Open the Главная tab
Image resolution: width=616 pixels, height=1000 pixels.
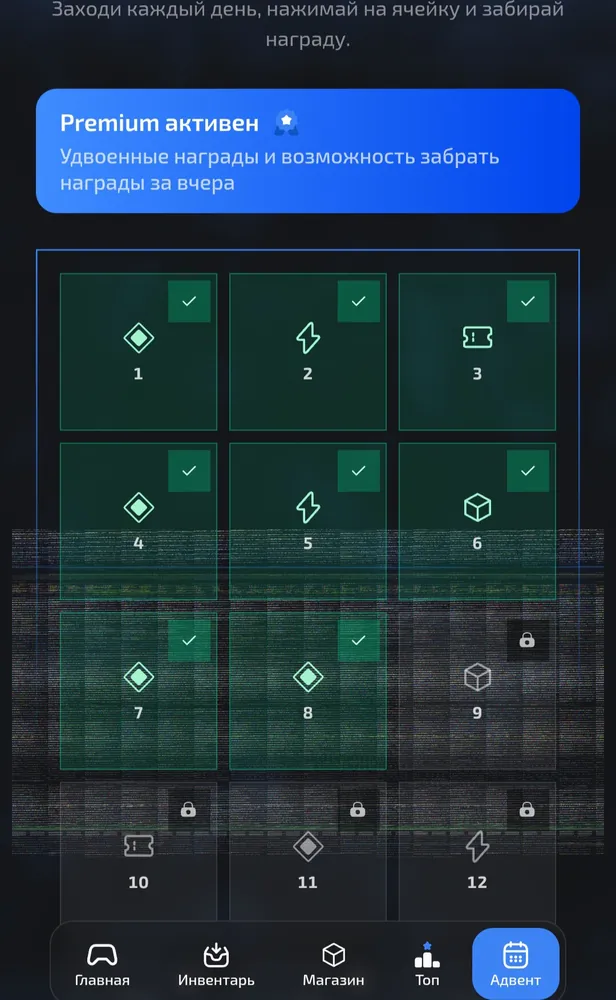tap(102, 964)
